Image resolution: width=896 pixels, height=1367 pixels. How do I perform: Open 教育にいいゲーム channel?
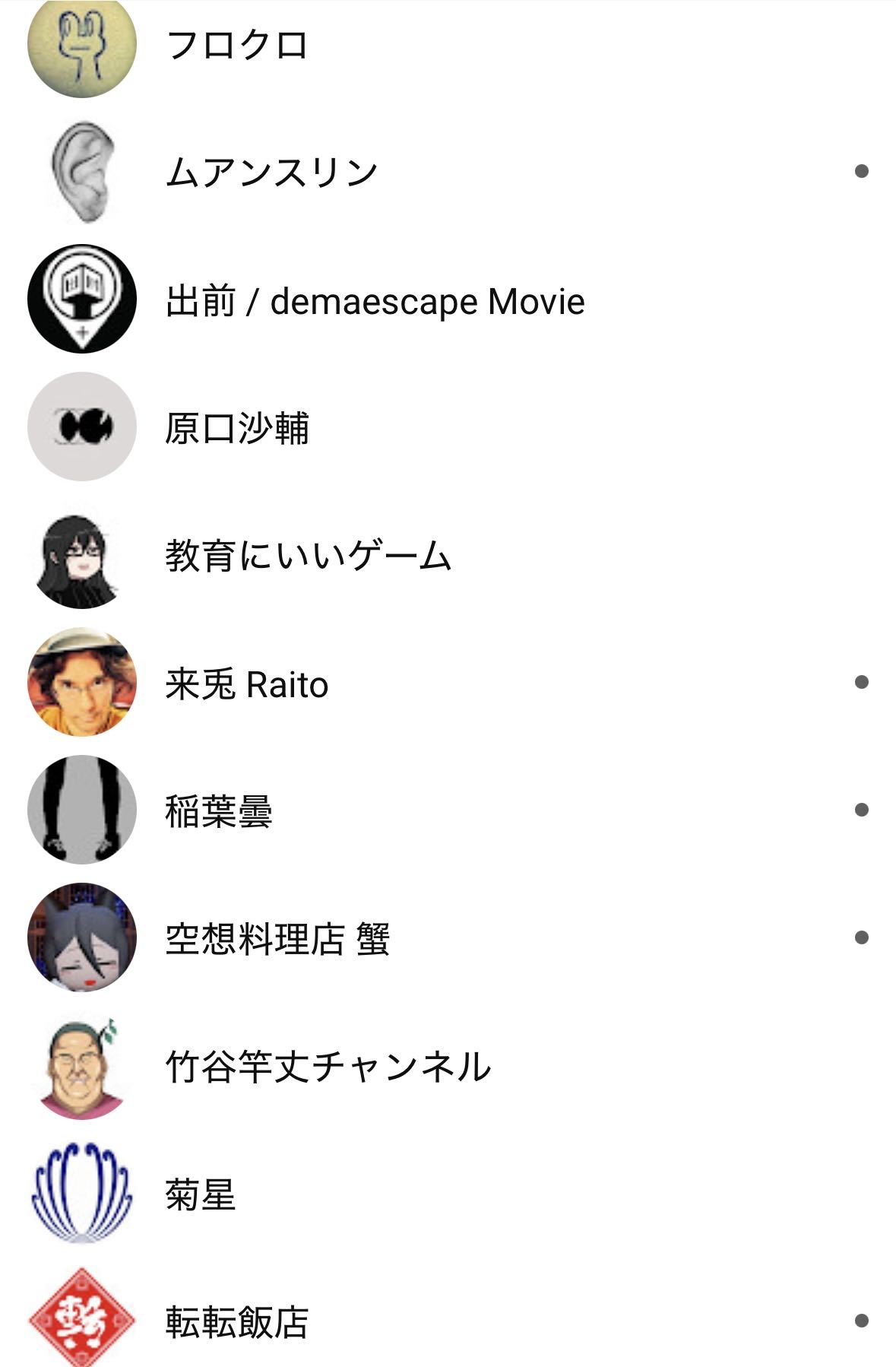coord(308,555)
